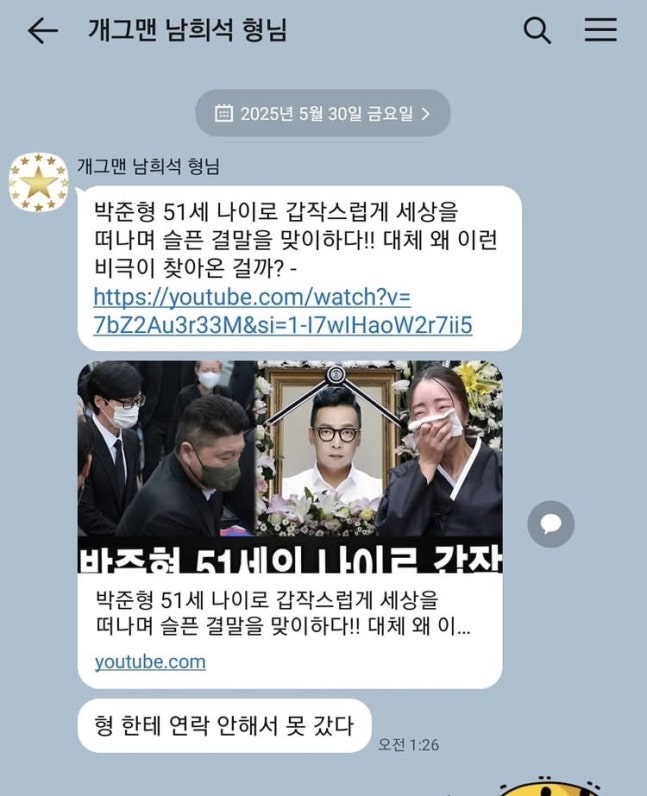Go back from the chat room

coord(42,31)
